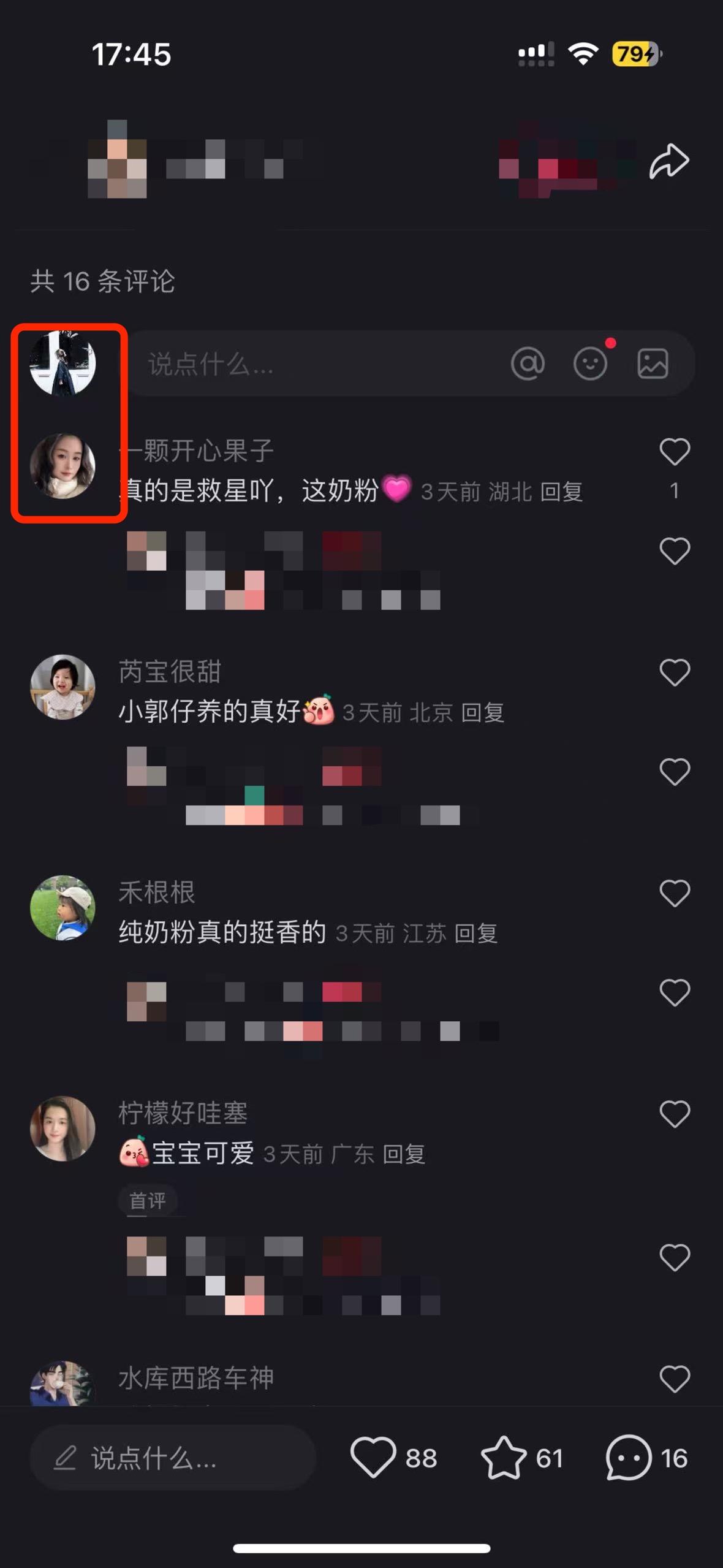Open 柠檬好哇塞's profile avatar
Viewport: 723px width, 1568px height.
point(62,1128)
